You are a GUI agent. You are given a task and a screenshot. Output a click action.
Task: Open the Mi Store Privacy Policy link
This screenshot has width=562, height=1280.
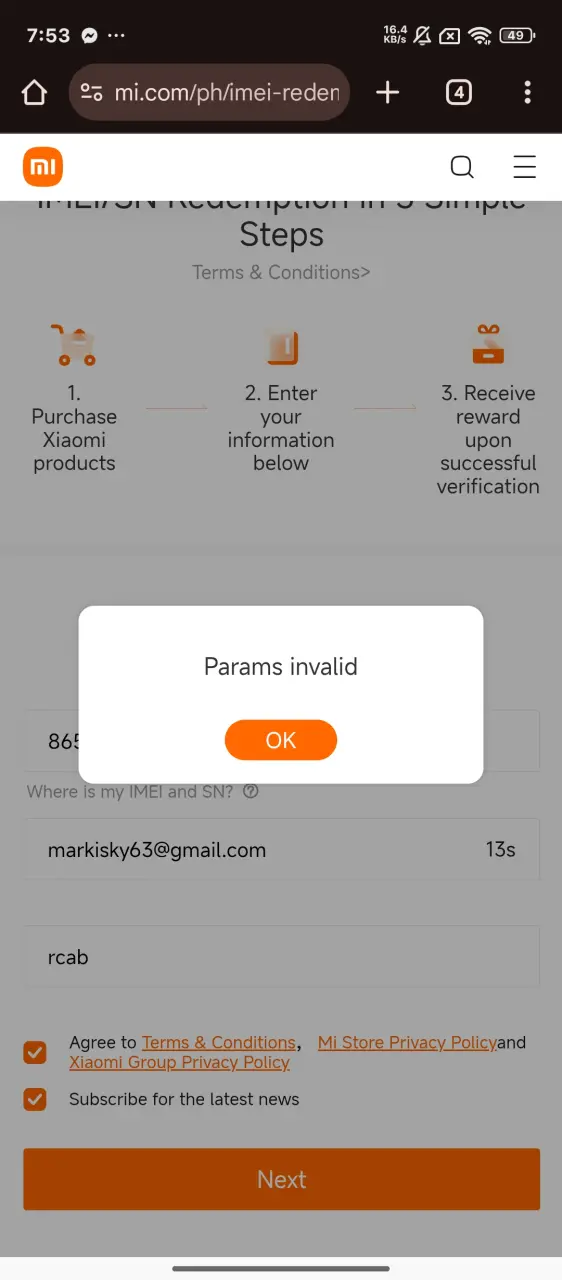click(x=407, y=1042)
